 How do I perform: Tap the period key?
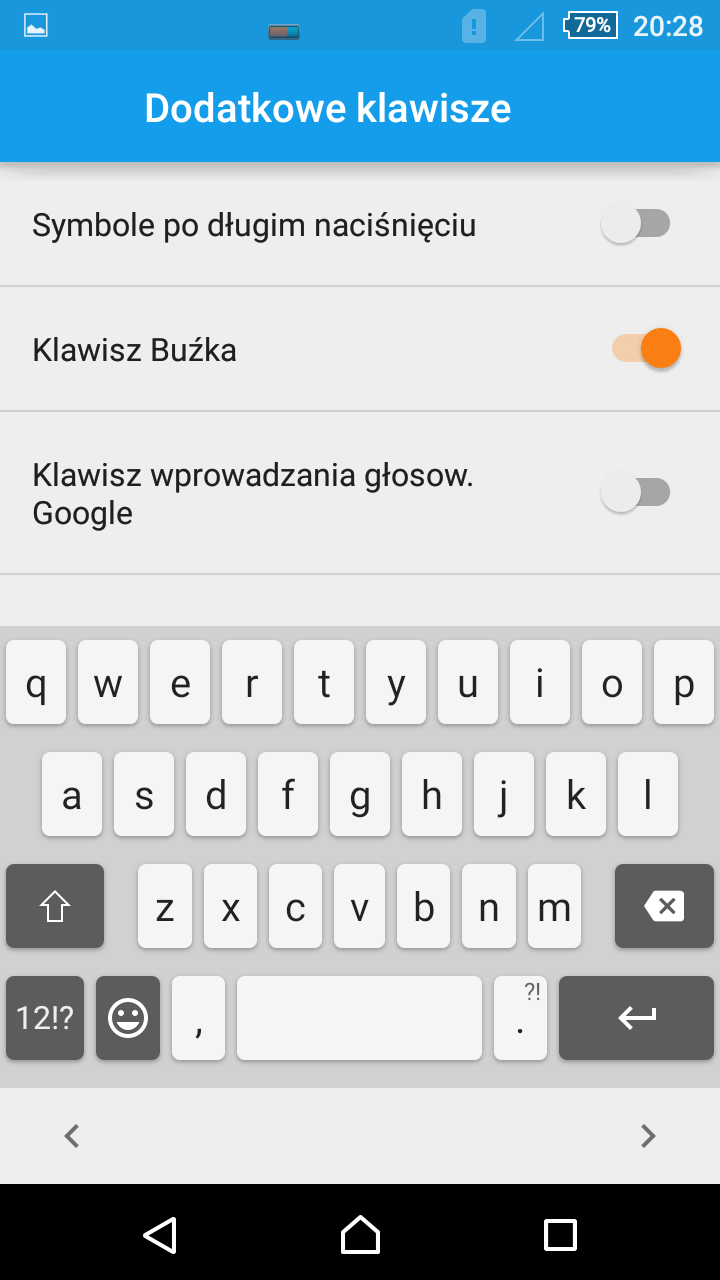[x=520, y=1018]
